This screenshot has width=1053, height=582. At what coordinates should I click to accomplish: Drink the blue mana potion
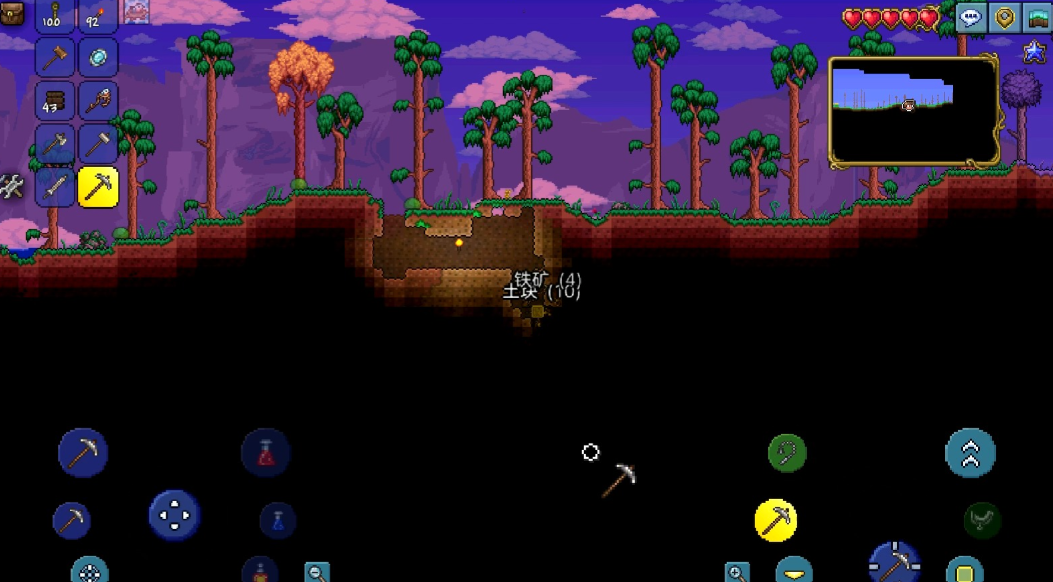pyautogui.click(x=278, y=520)
